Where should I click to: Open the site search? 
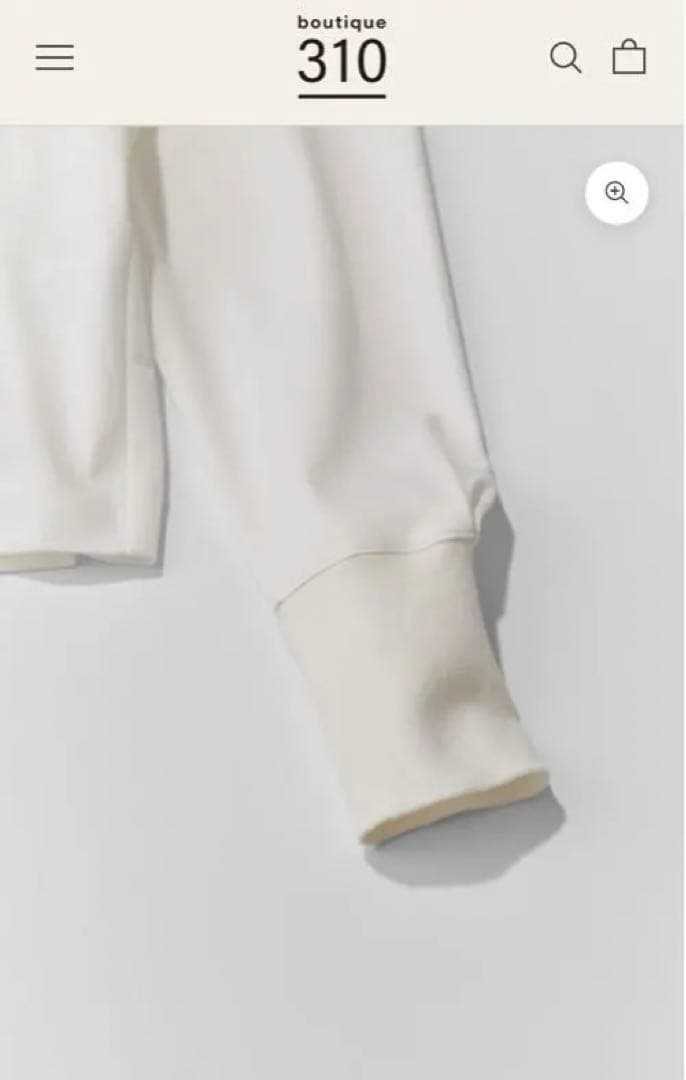coord(565,58)
